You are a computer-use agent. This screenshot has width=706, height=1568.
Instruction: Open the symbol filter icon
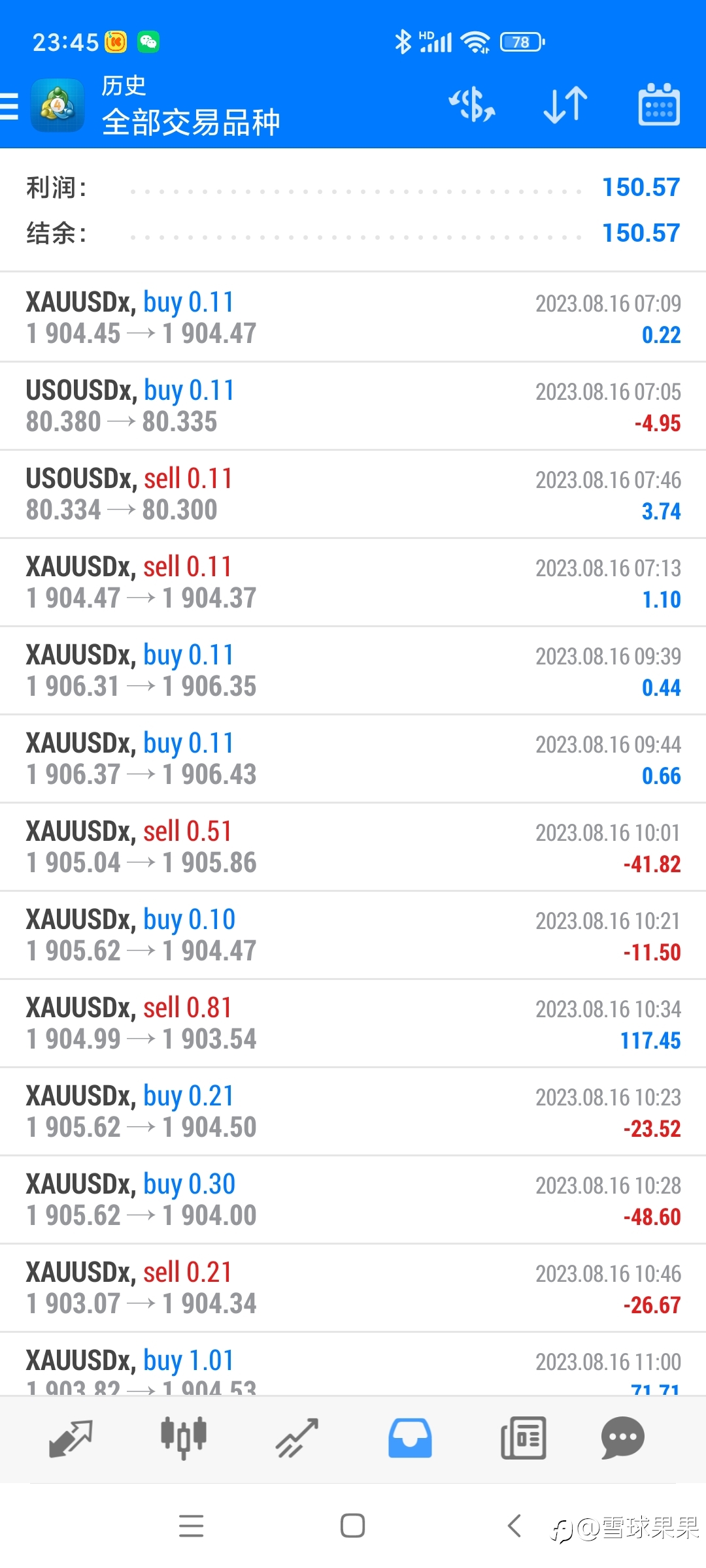point(472,105)
